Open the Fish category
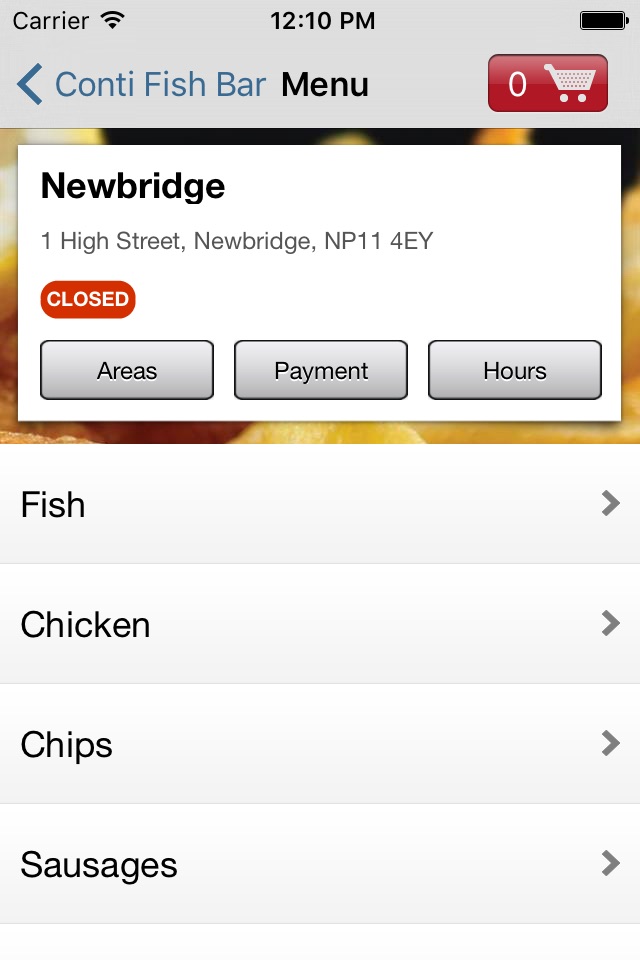640x960 pixels. tap(320, 505)
